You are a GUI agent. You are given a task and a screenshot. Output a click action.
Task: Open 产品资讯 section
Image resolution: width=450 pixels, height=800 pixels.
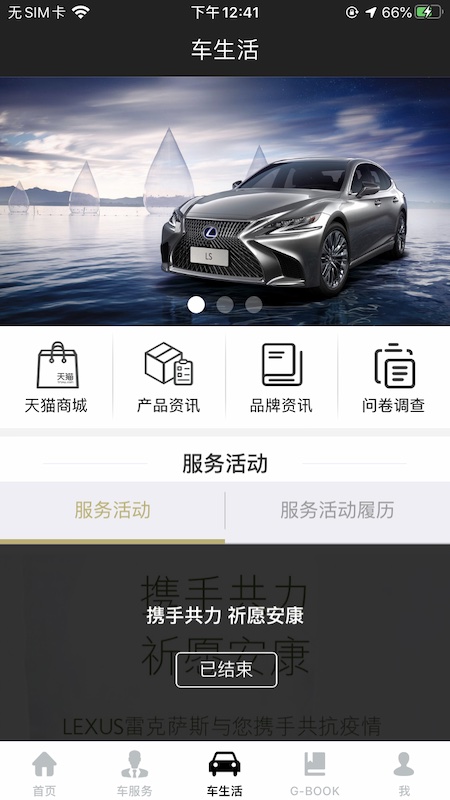tap(169, 378)
